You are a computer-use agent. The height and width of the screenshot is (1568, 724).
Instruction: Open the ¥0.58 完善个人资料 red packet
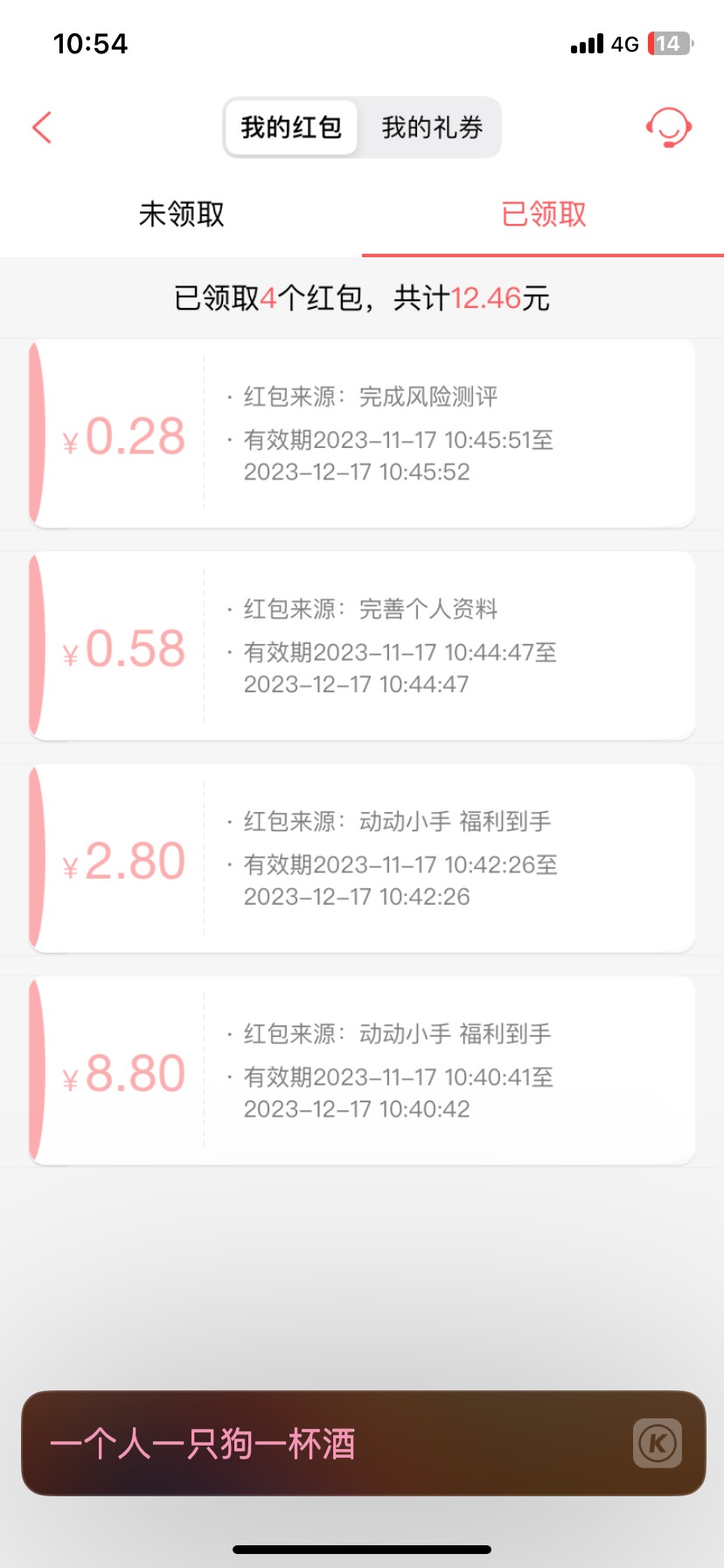[x=362, y=647]
